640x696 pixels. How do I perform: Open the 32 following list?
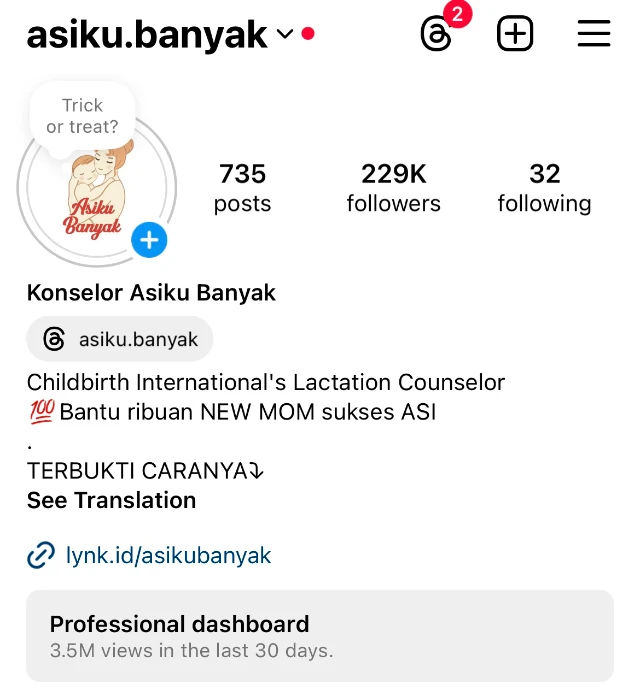[544, 188]
